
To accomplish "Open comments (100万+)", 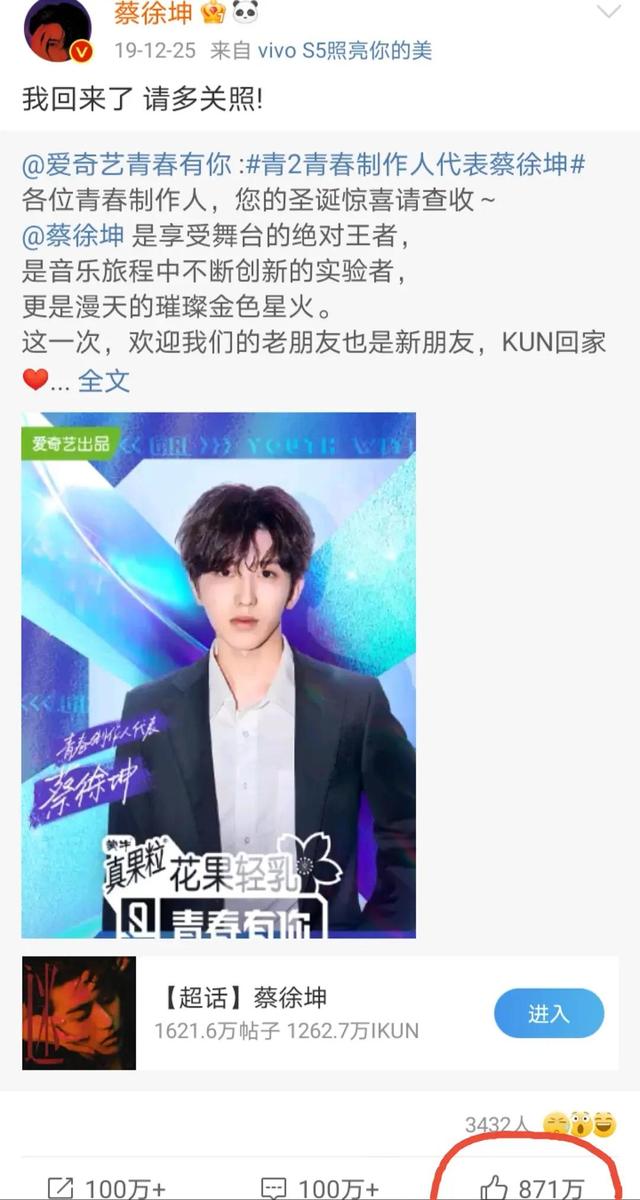I will click(x=320, y=1188).
